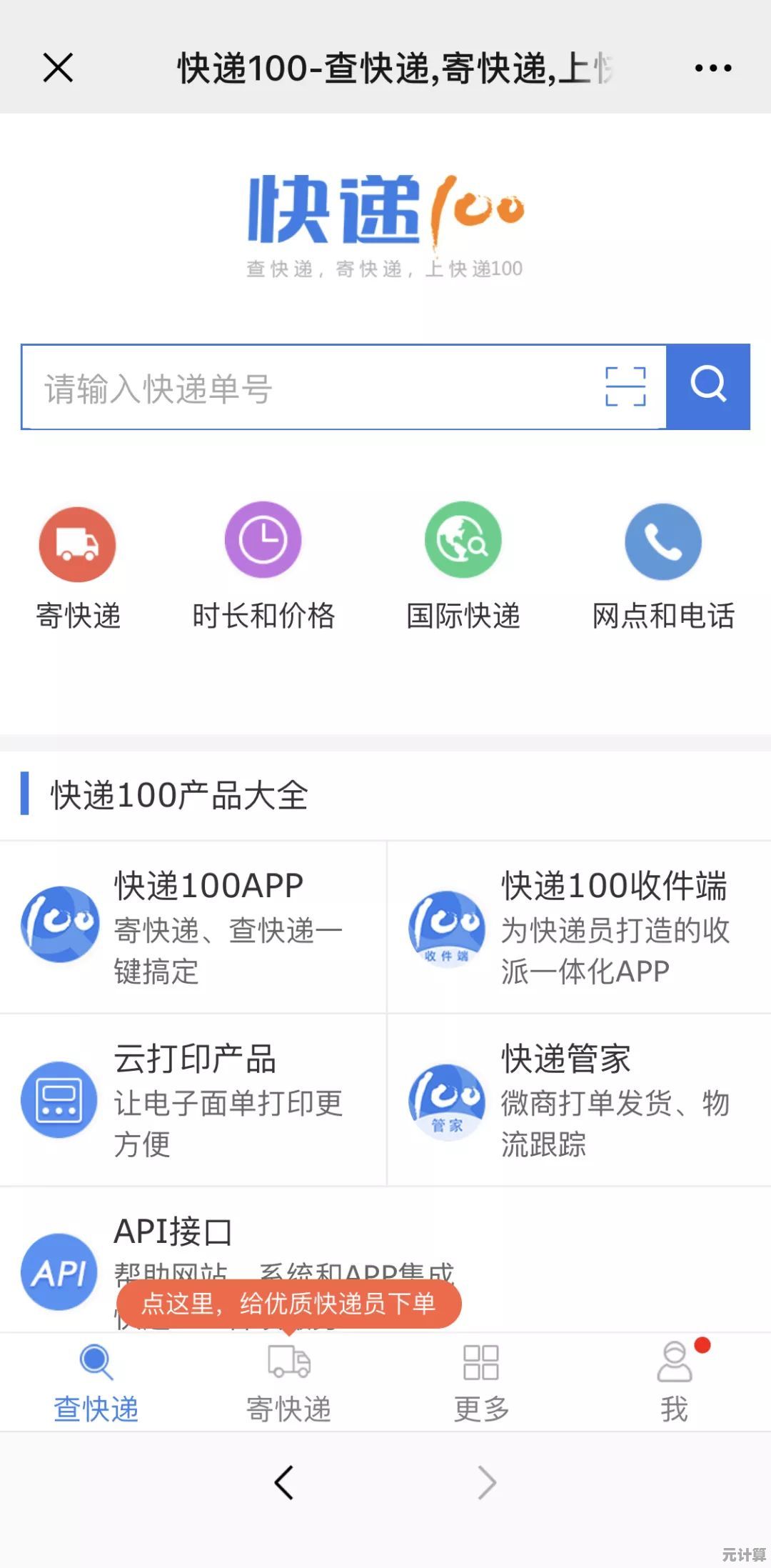Screen dimensions: 771x1568
Task: Open the three-dot overflow menu
Action: pos(712,69)
